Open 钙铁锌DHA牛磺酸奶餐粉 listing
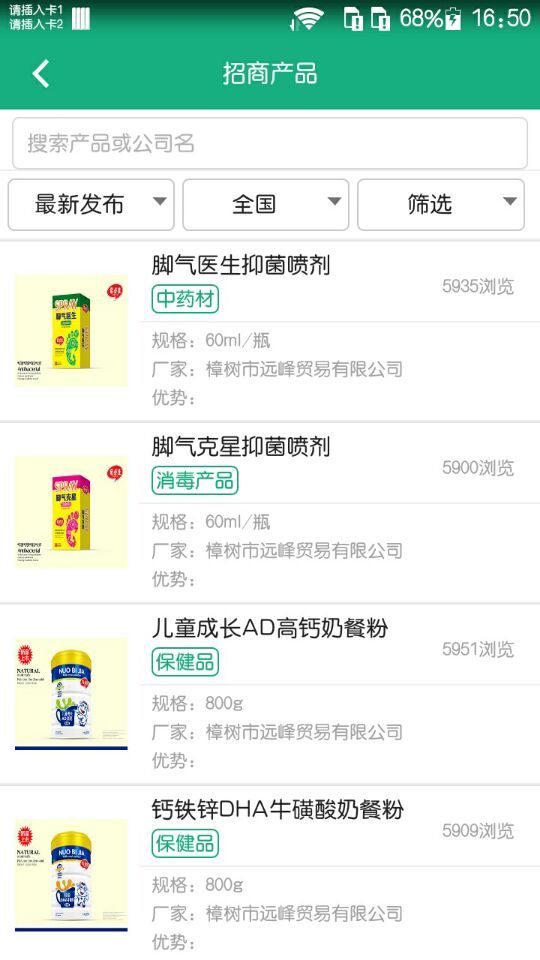This screenshot has height=960, width=540. [x=270, y=873]
